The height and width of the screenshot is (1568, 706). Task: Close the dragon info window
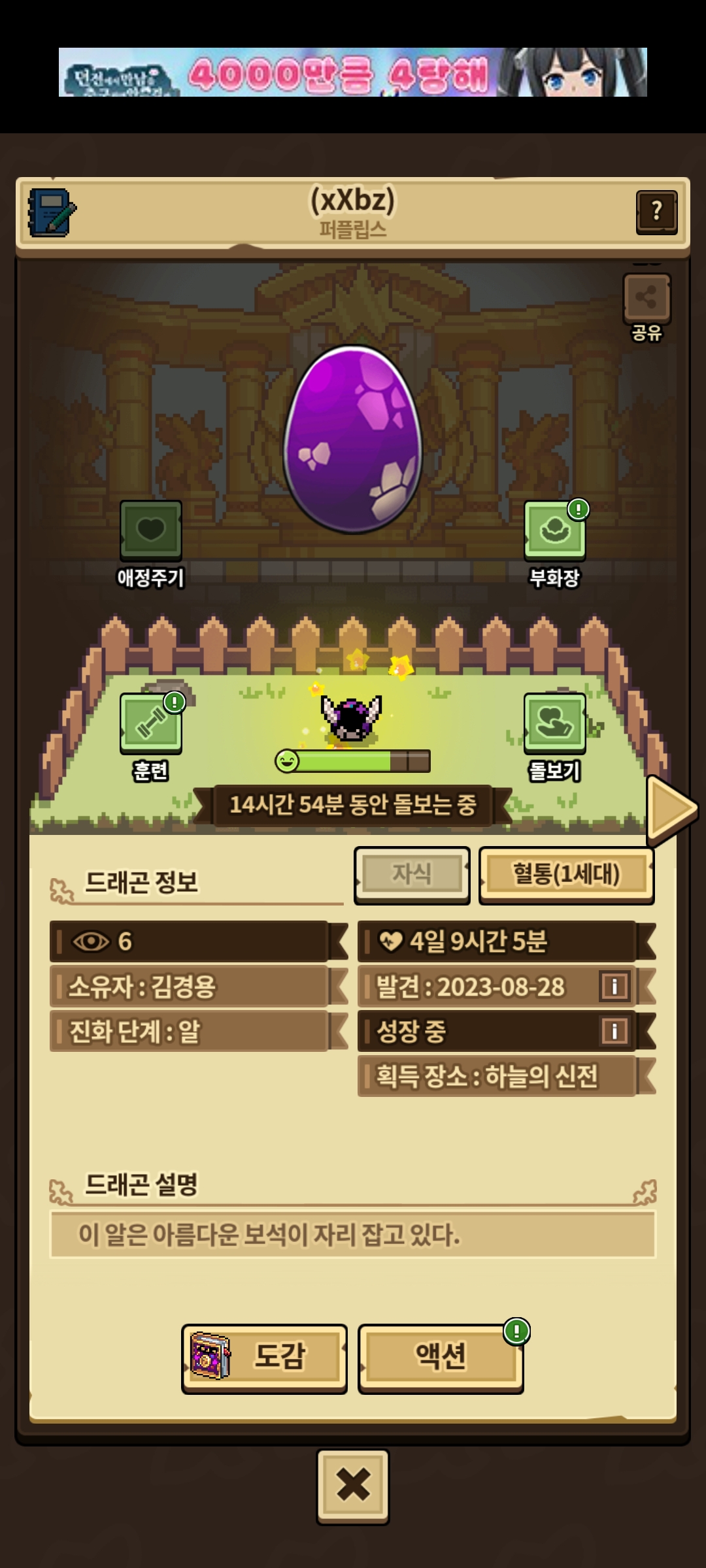(x=353, y=1486)
